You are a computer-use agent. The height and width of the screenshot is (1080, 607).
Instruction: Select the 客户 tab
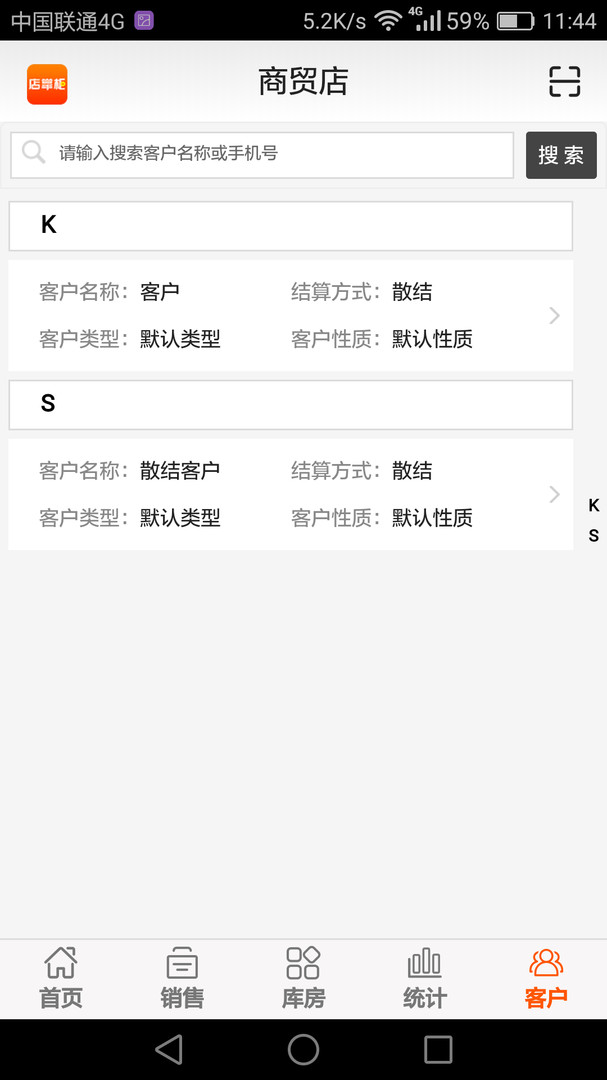[546, 979]
